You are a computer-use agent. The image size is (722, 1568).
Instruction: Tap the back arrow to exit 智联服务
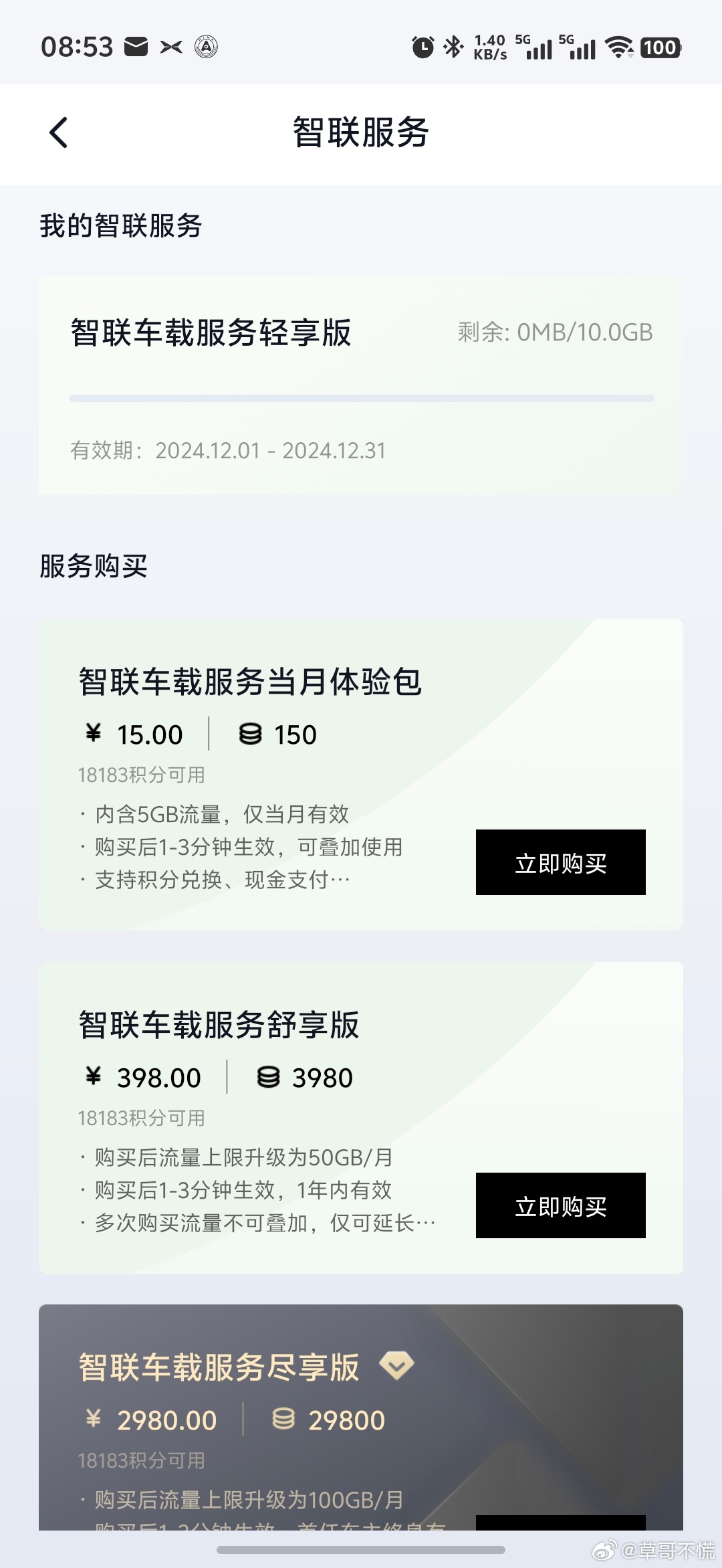click(59, 132)
